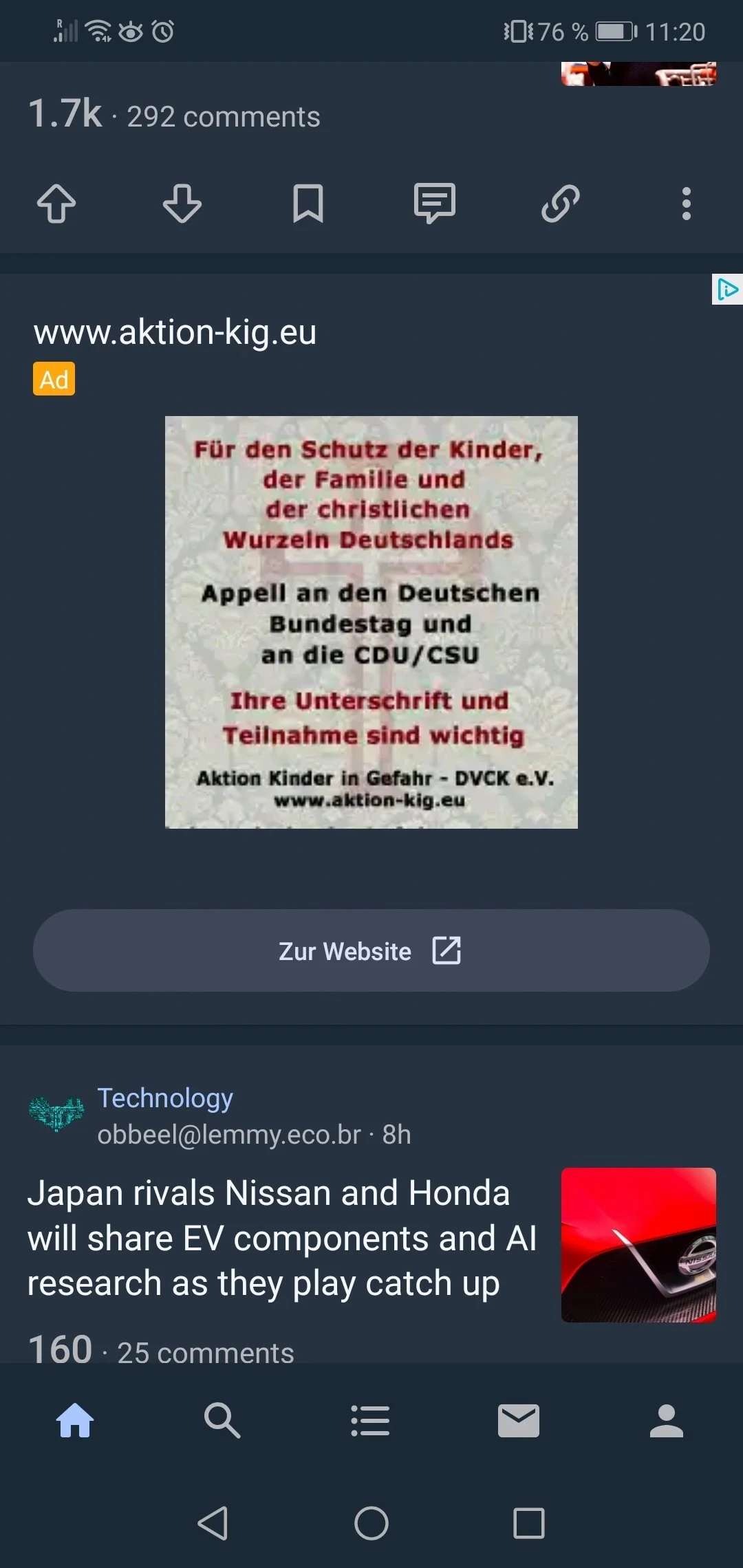This screenshot has height=1568, width=743.
Task: View the Nissan post thumbnail
Action: (x=638, y=1244)
